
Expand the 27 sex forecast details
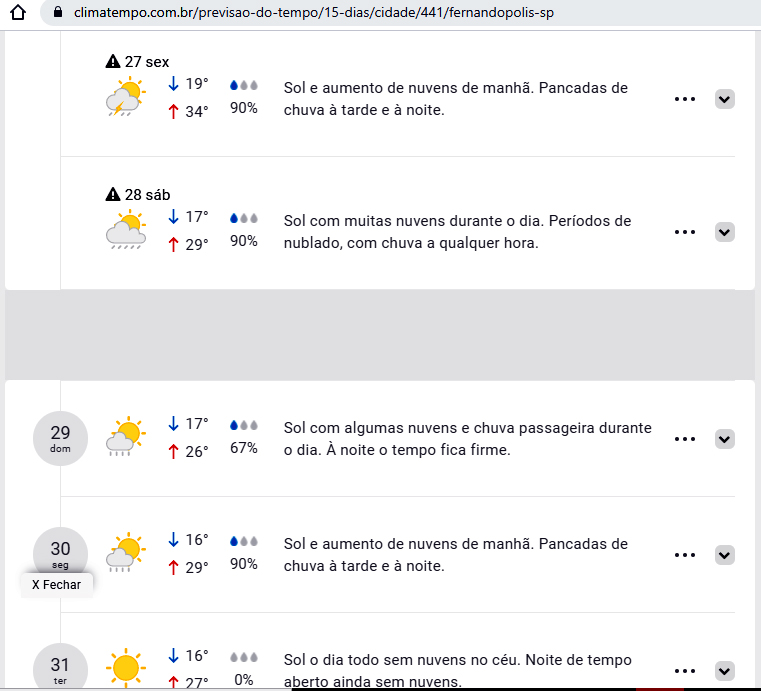(x=726, y=99)
